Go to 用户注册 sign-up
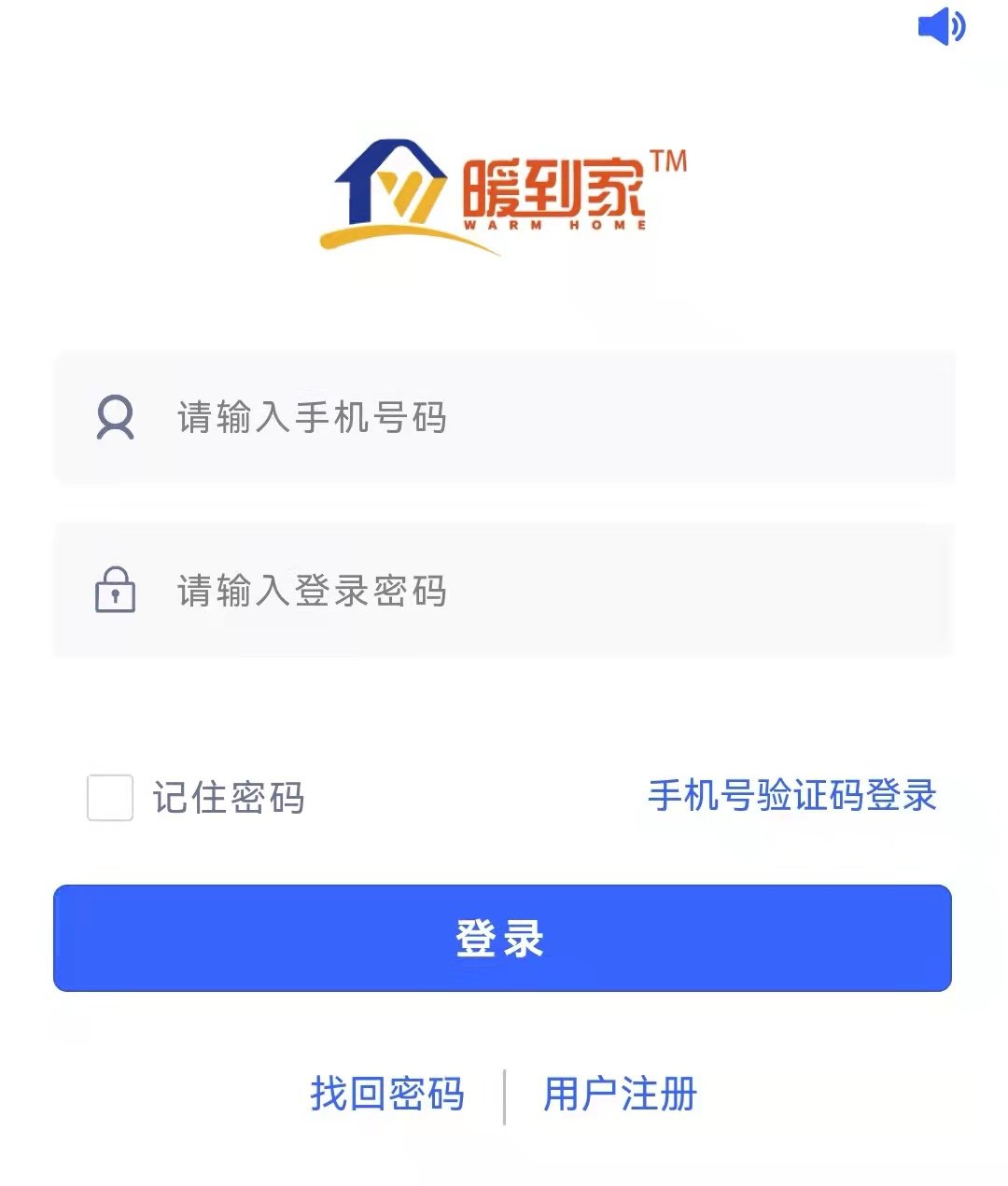The height and width of the screenshot is (1186, 1008). coord(620,1094)
